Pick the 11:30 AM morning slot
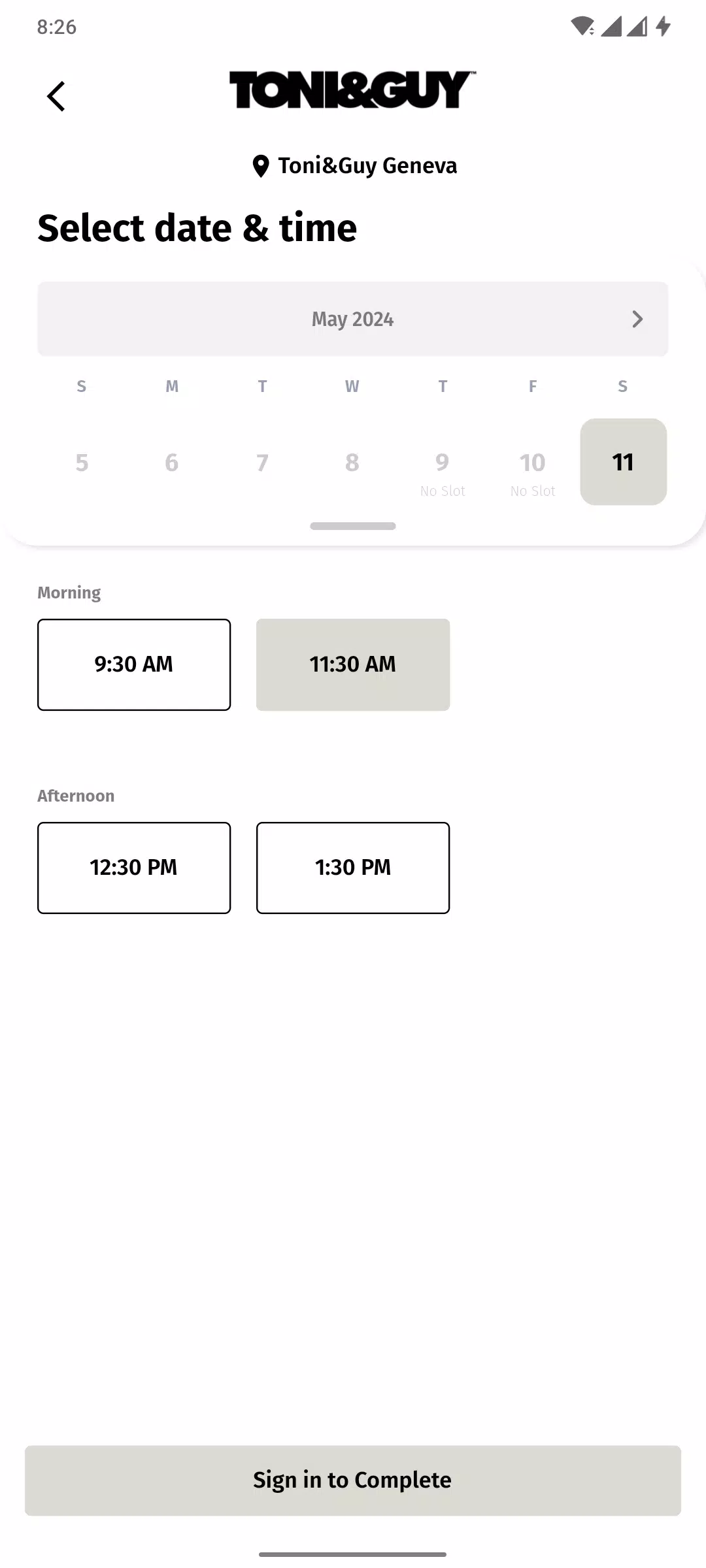The width and height of the screenshot is (706, 1568). click(353, 664)
